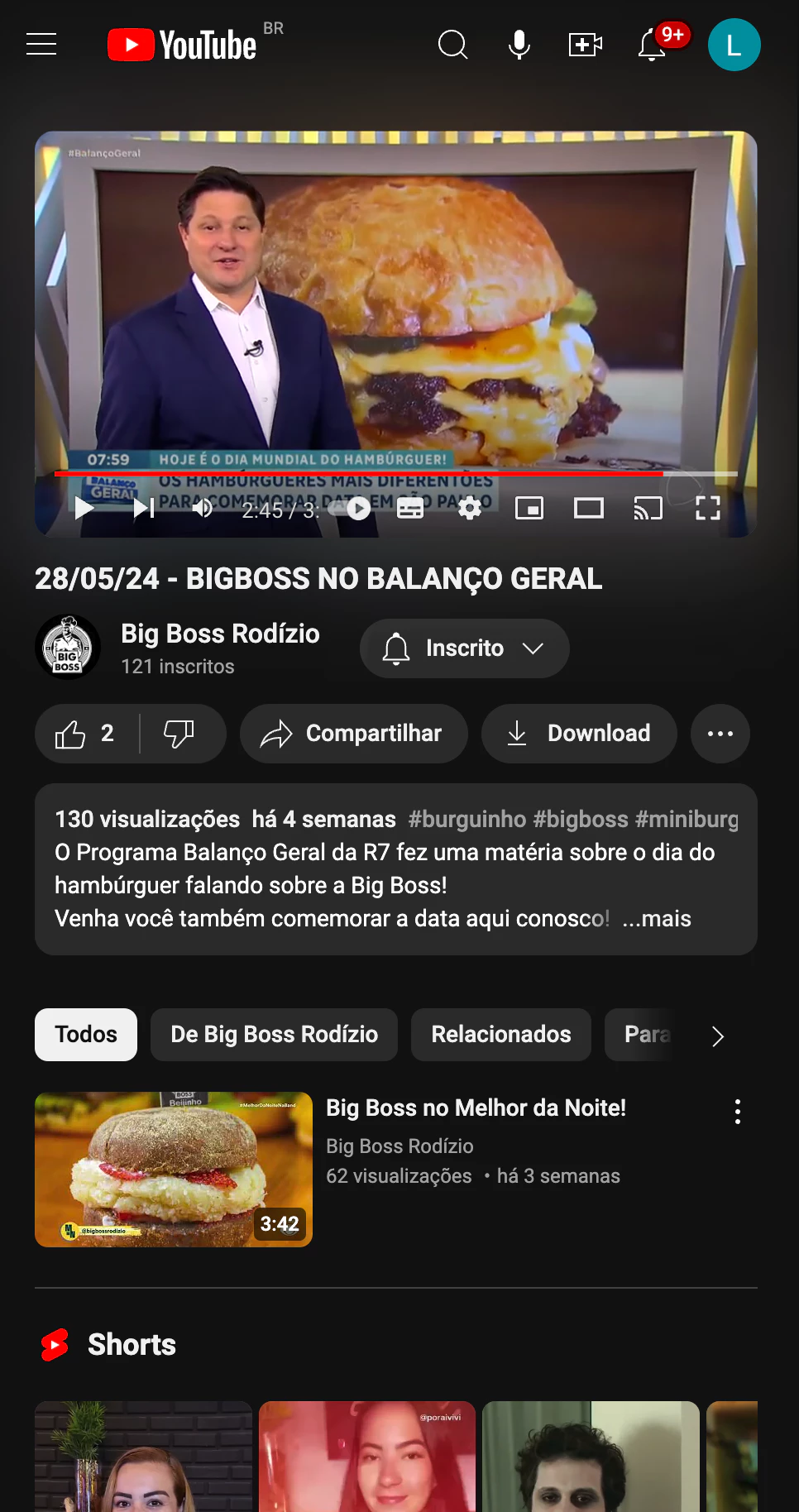Screen dimensions: 799x1512
Task: Mute the video volume
Action: 202,508
